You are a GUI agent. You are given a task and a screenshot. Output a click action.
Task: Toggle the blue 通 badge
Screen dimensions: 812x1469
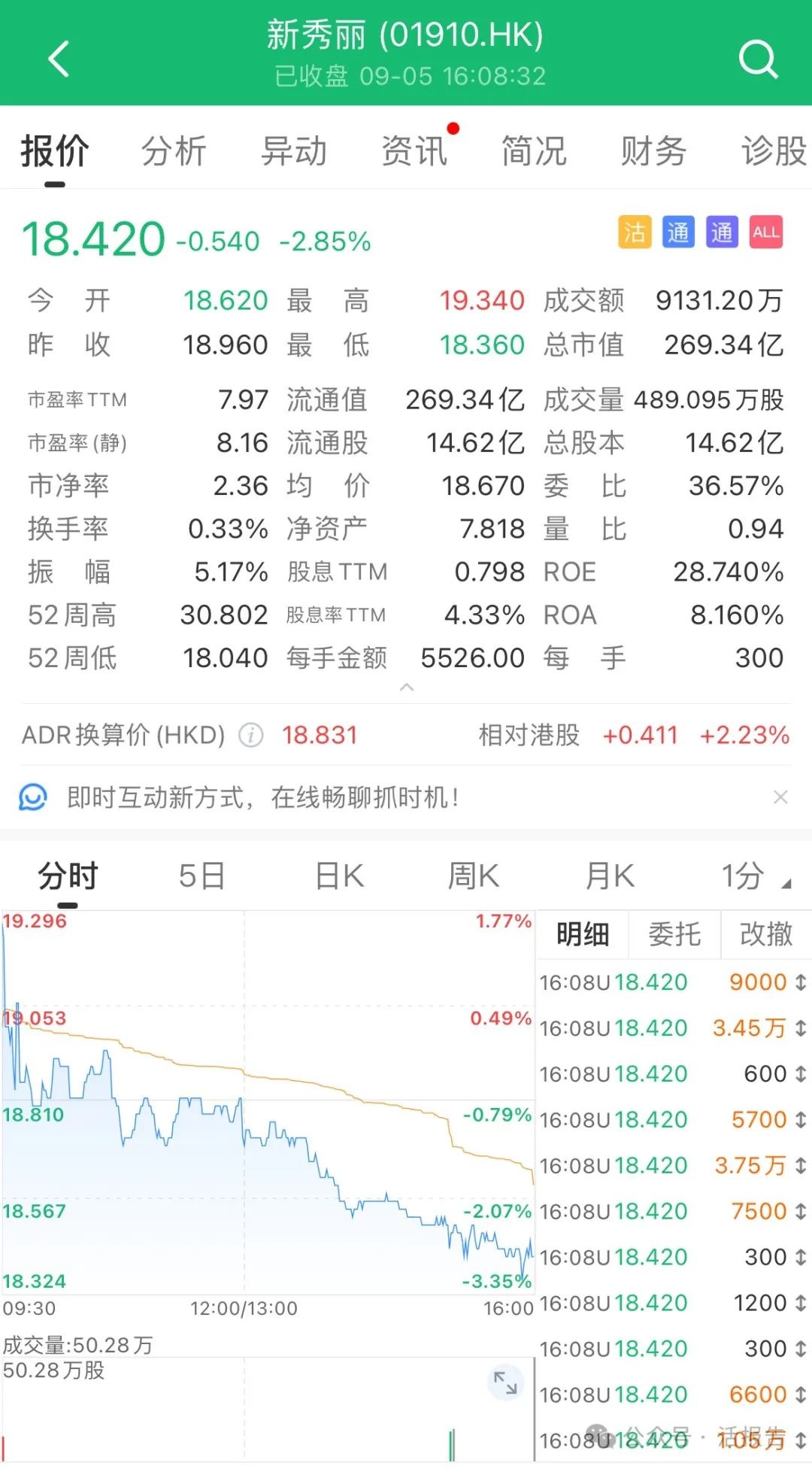(677, 232)
